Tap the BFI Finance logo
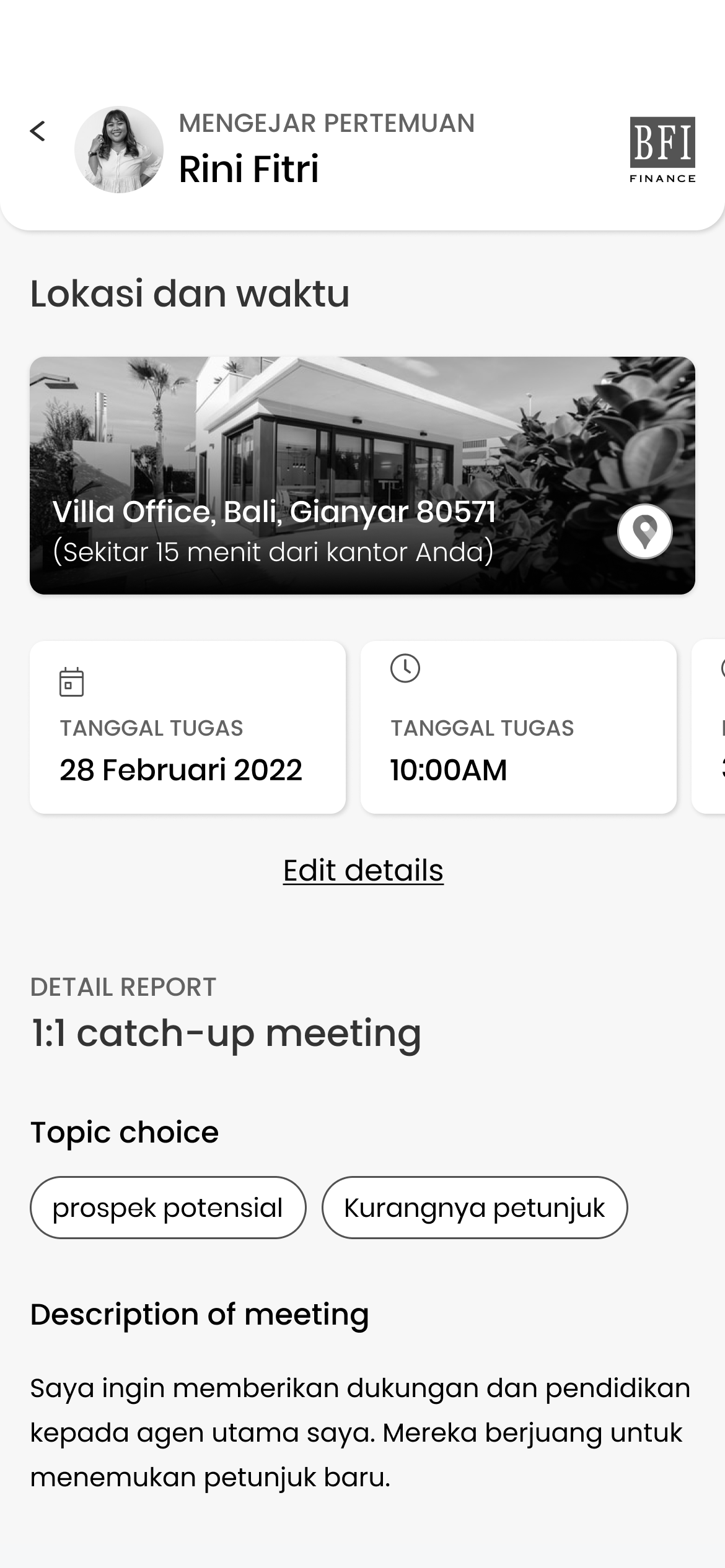Screen dimensions: 725x1568 tap(662, 147)
